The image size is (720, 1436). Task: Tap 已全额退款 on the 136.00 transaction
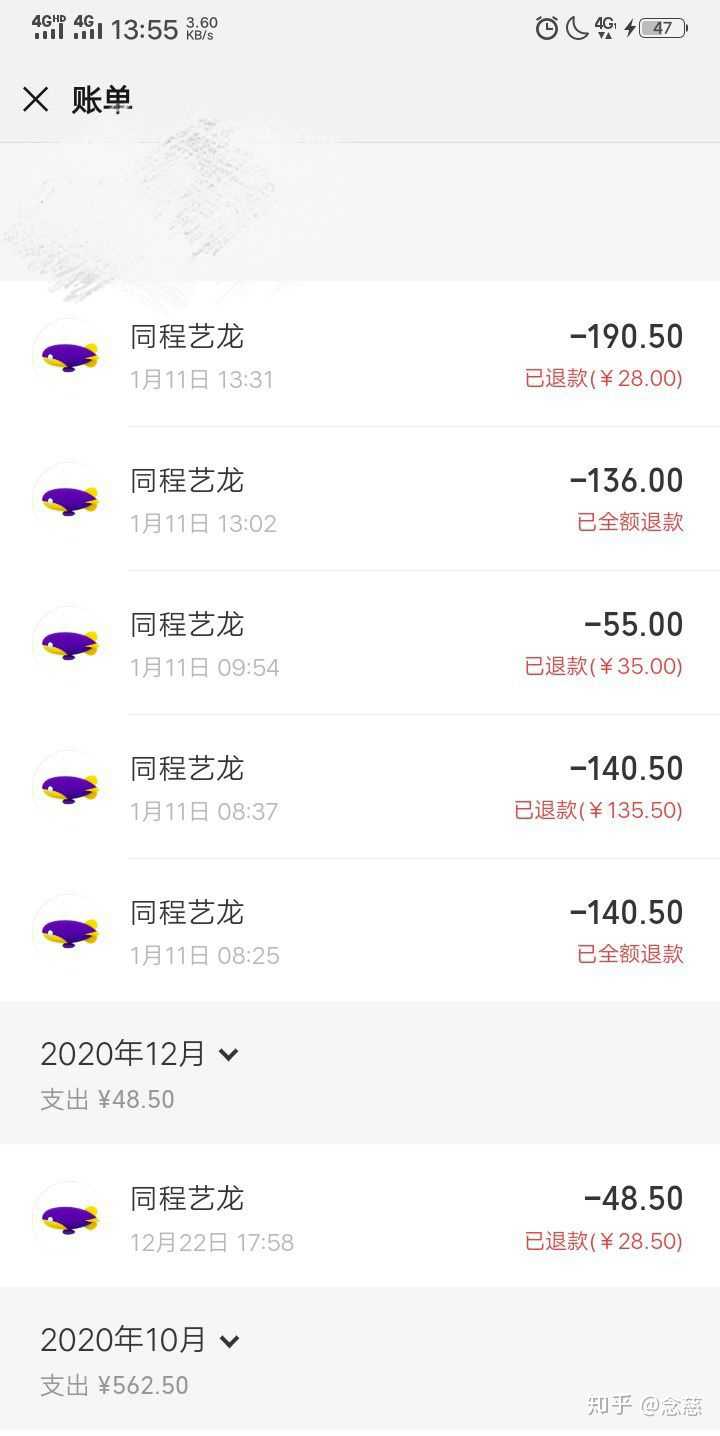628,522
